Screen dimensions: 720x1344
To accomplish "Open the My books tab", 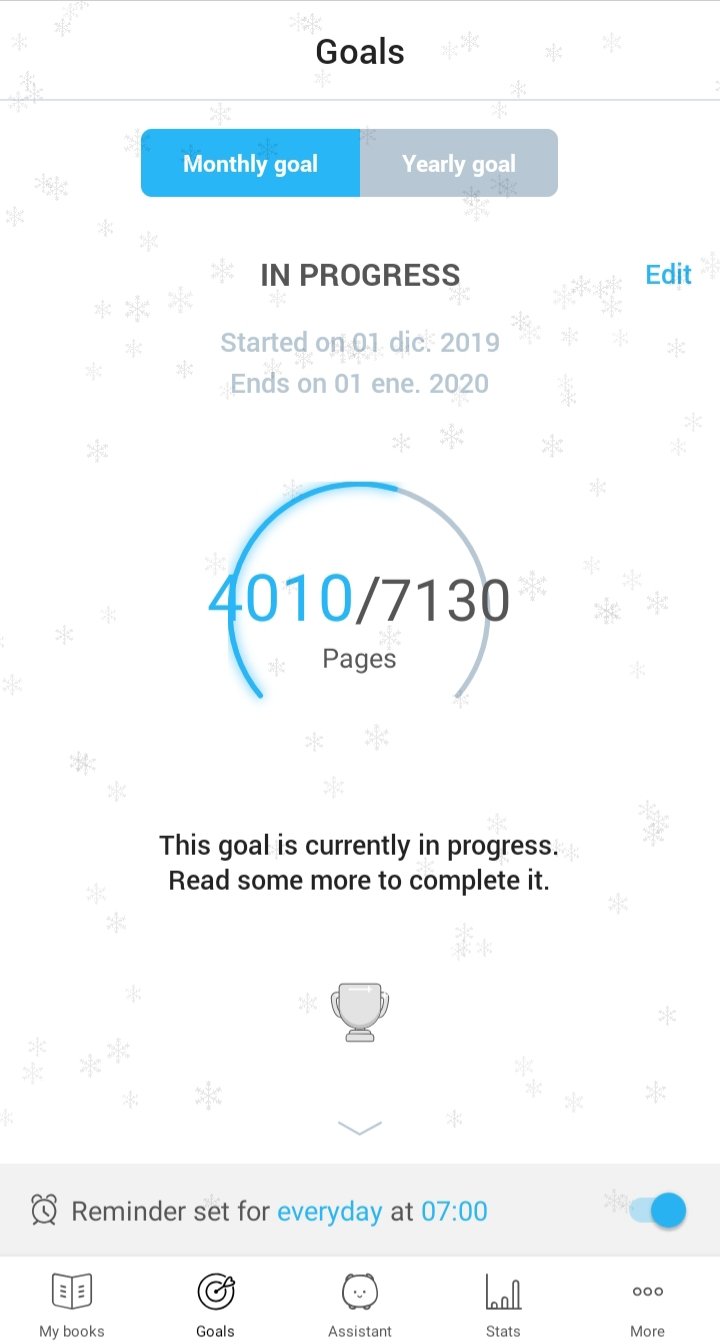I will tap(71, 1304).
